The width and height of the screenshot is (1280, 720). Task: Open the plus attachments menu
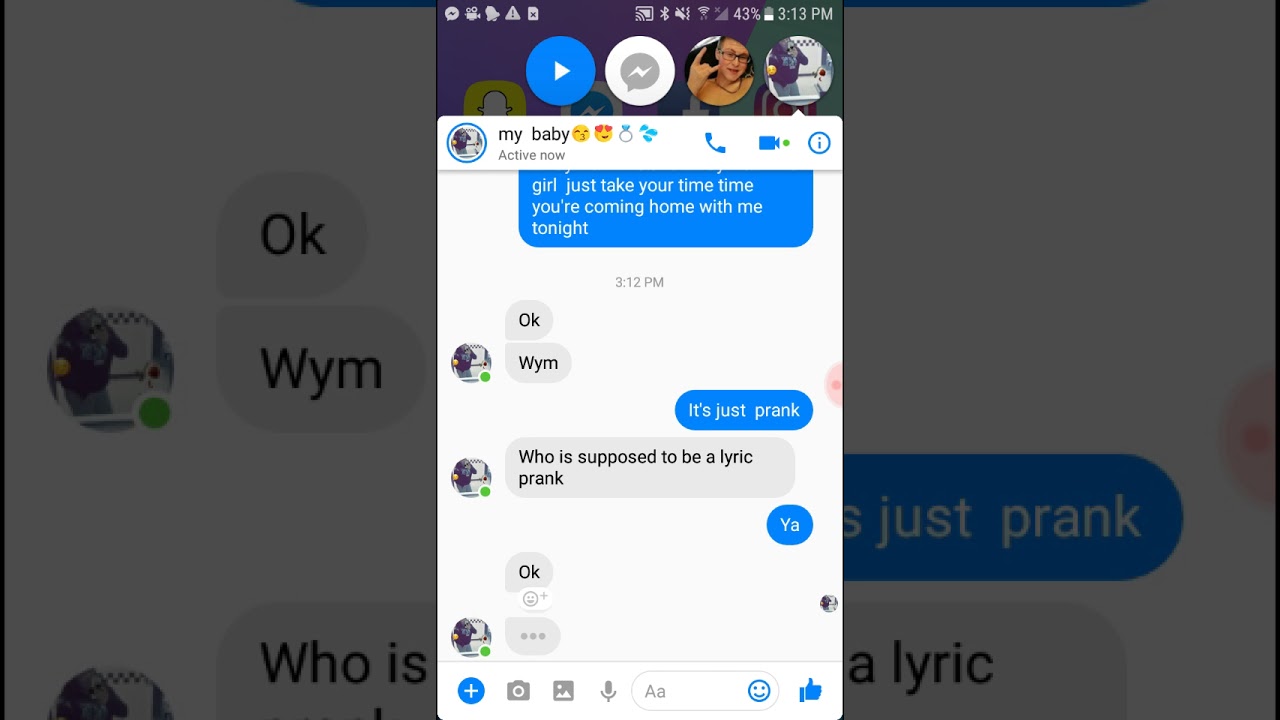point(471,690)
